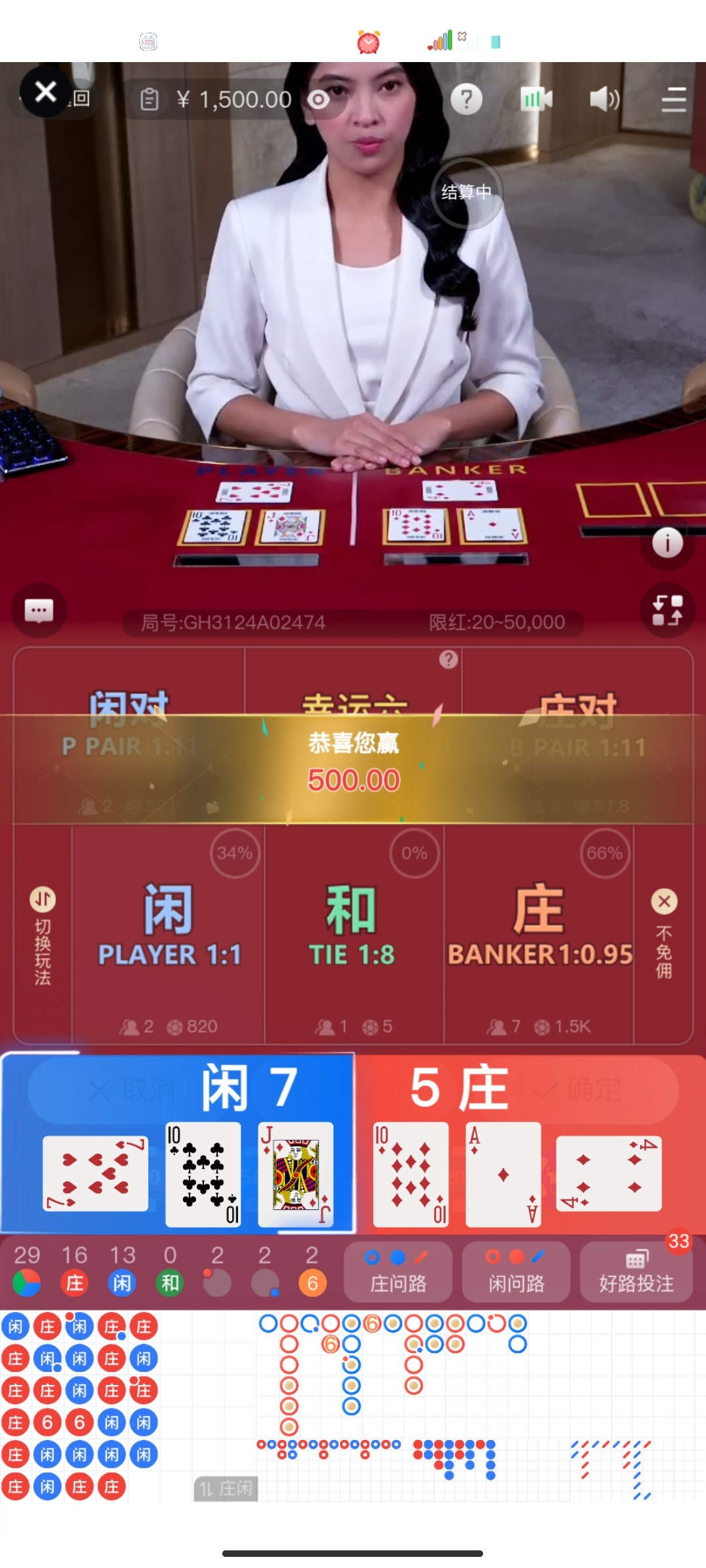Tap 庄问路 banker road prediction
The width and height of the screenshot is (706, 1568).
tap(398, 1271)
